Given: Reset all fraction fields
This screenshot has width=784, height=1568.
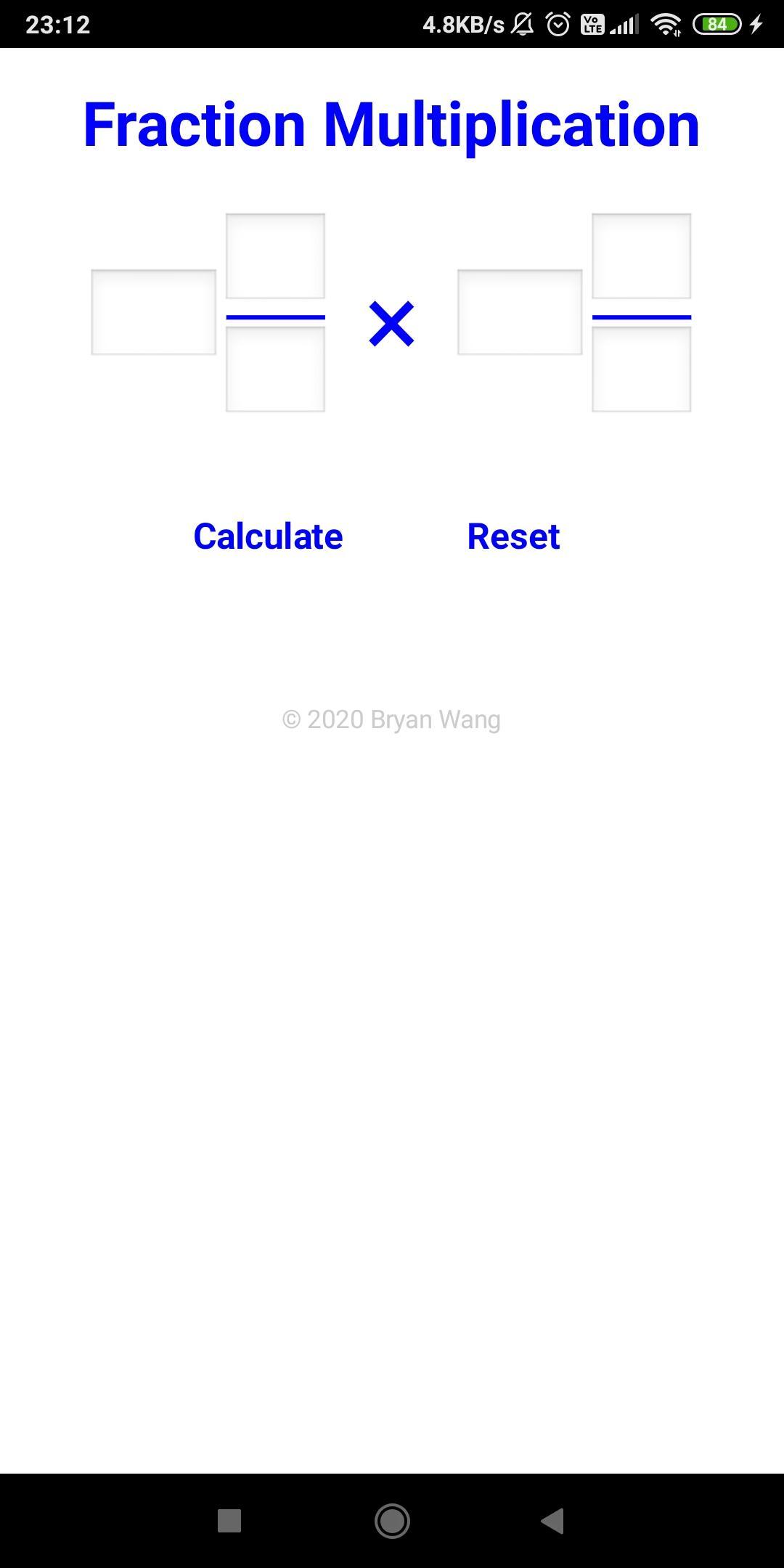Looking at the screenshot, I should (513, 537).
